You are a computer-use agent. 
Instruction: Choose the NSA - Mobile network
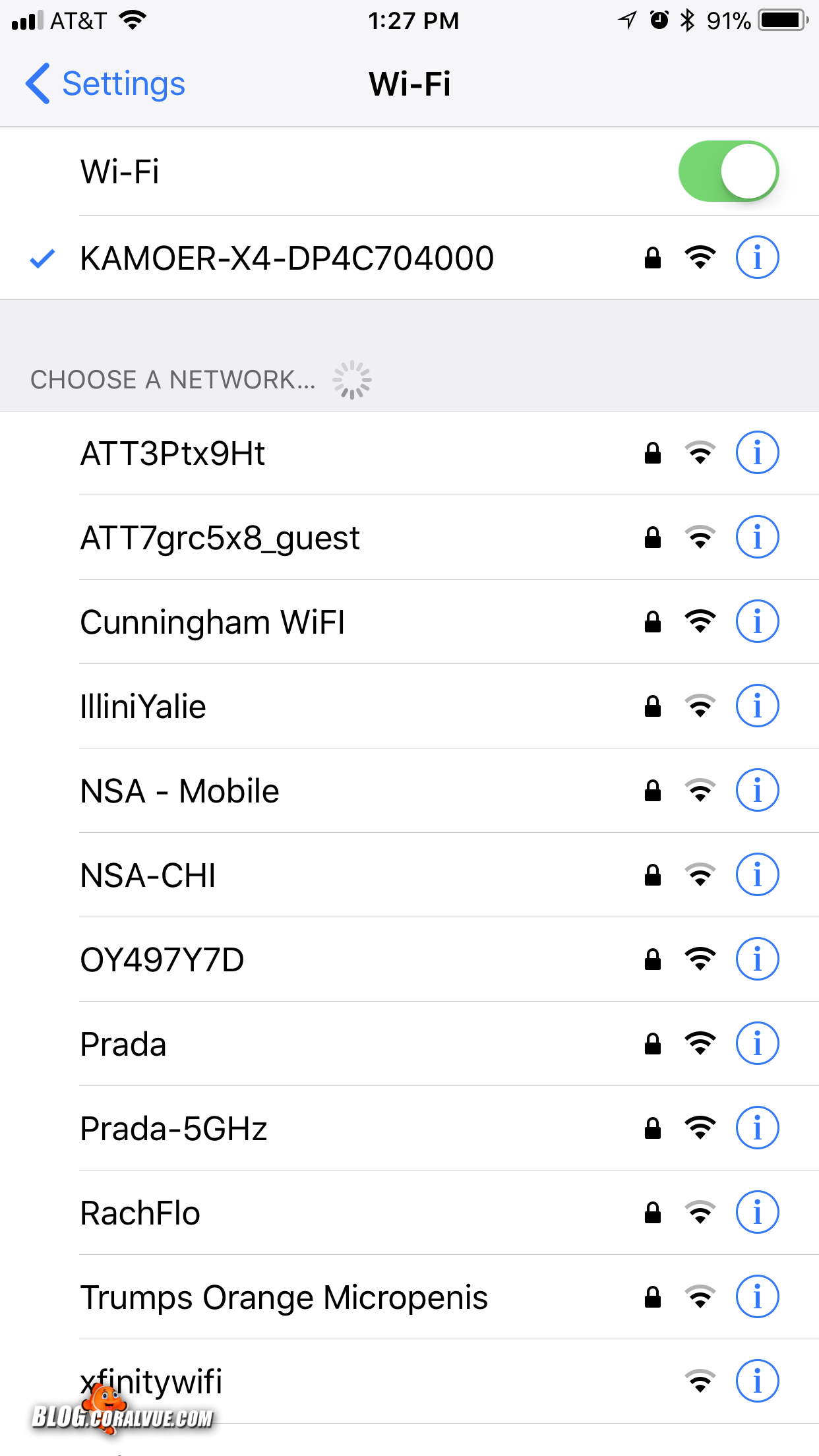click(179, 791)
